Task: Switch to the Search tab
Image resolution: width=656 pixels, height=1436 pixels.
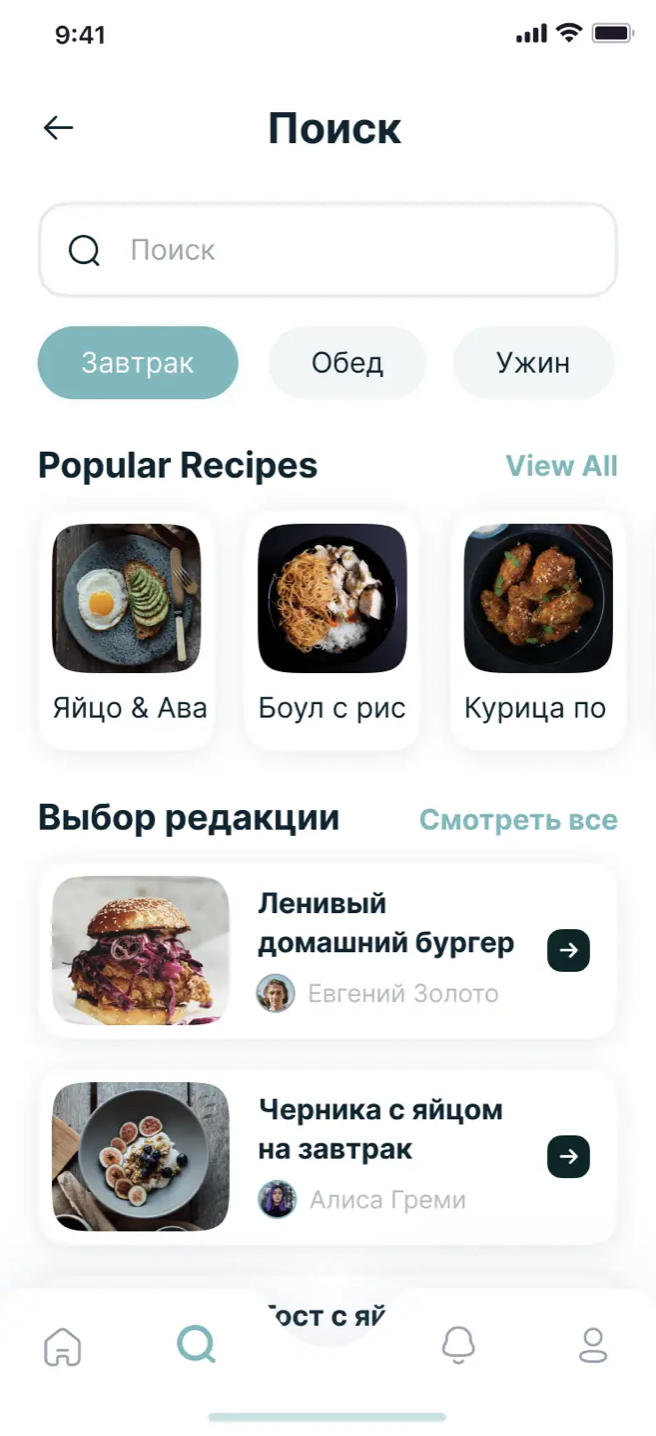Action: point(196,1345)
